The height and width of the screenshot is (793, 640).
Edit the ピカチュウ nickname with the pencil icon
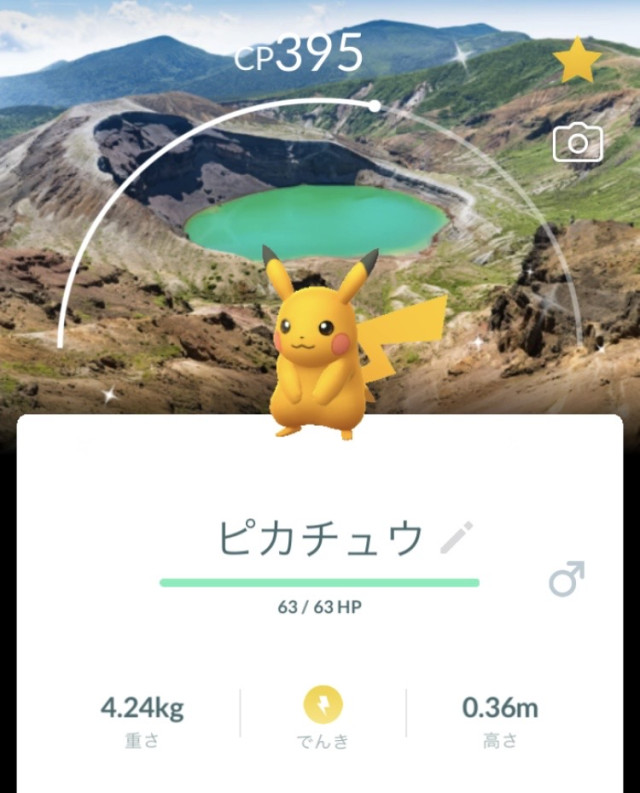coord(457,538)
